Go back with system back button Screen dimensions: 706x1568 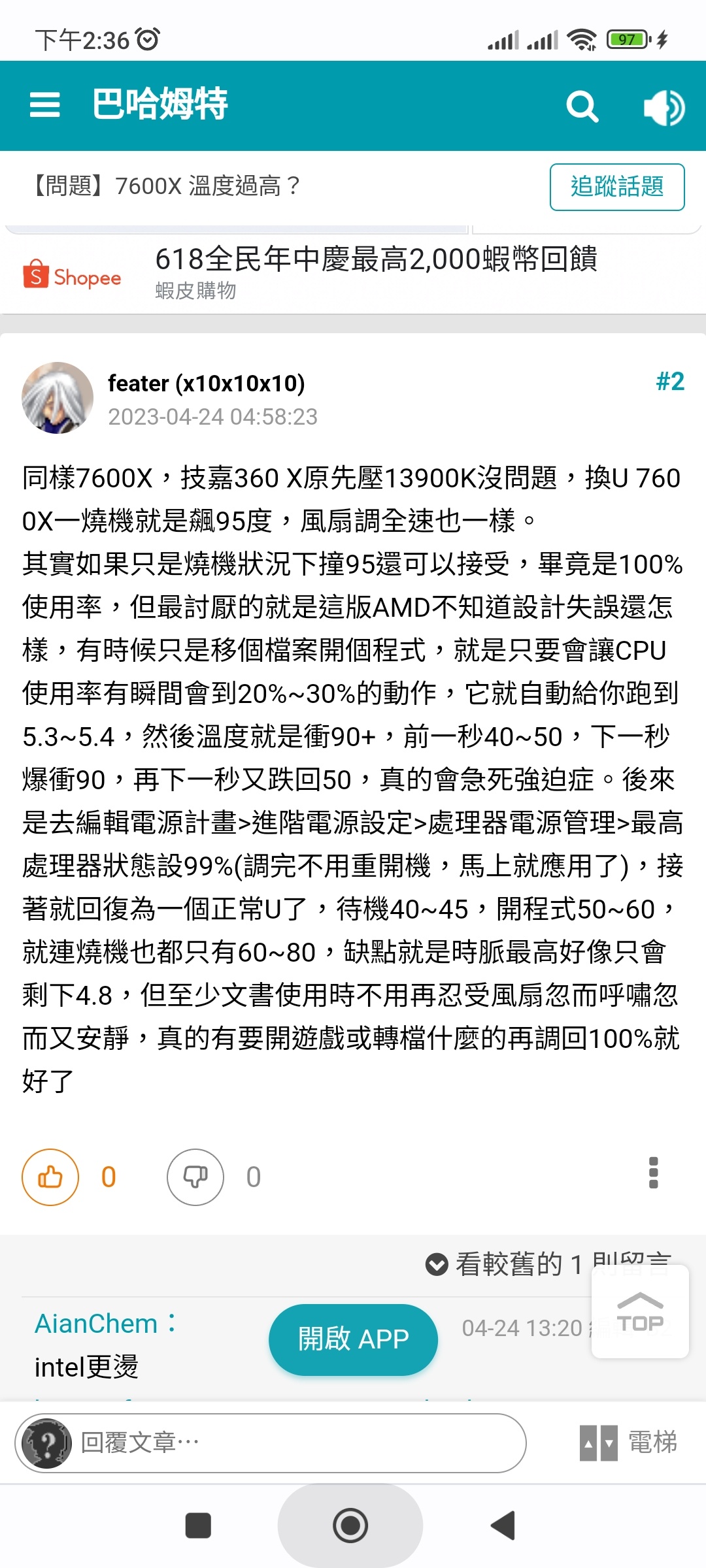click(503, 1526)
